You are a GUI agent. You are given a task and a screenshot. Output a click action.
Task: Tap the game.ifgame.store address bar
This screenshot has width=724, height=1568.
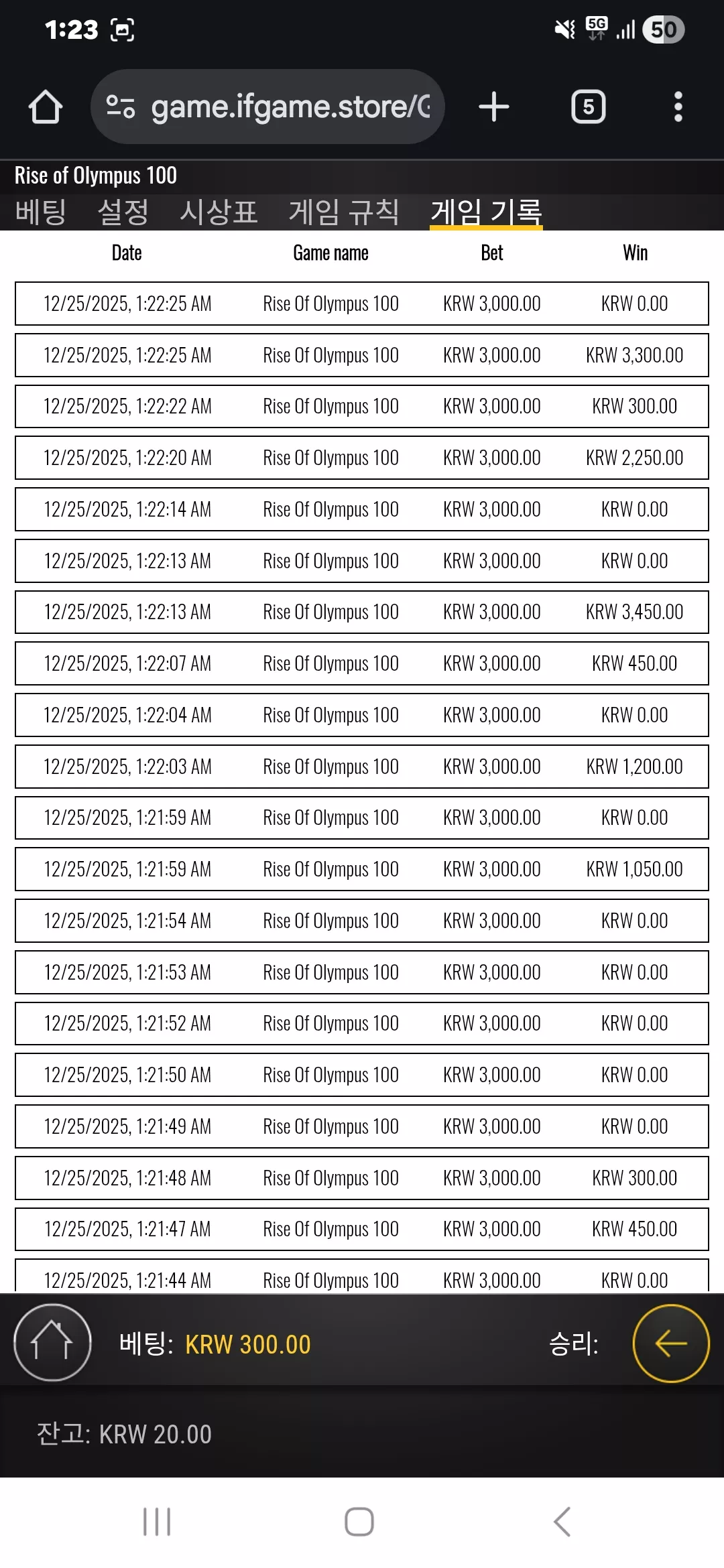pyautogui.click(x=267, y=107)
